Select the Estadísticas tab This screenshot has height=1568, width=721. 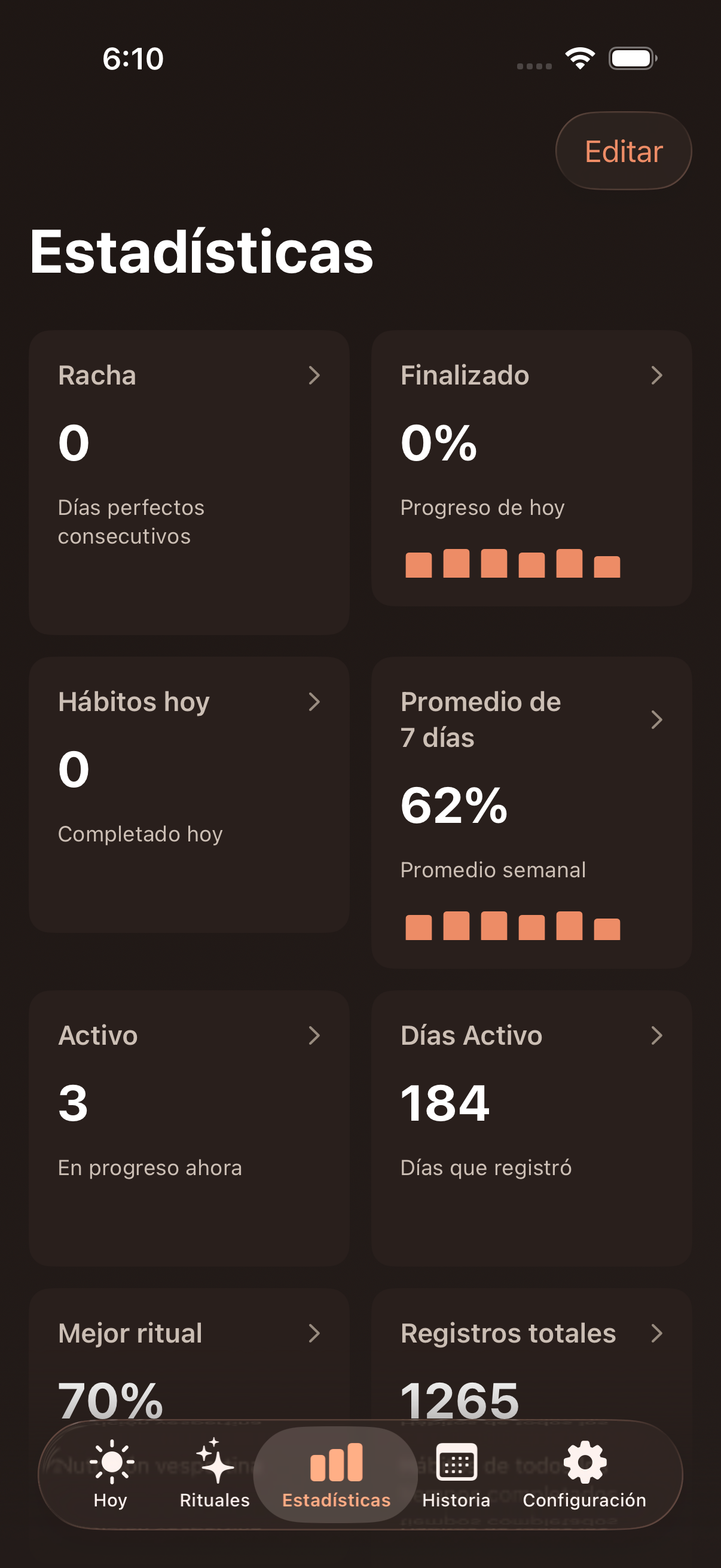336,1474
